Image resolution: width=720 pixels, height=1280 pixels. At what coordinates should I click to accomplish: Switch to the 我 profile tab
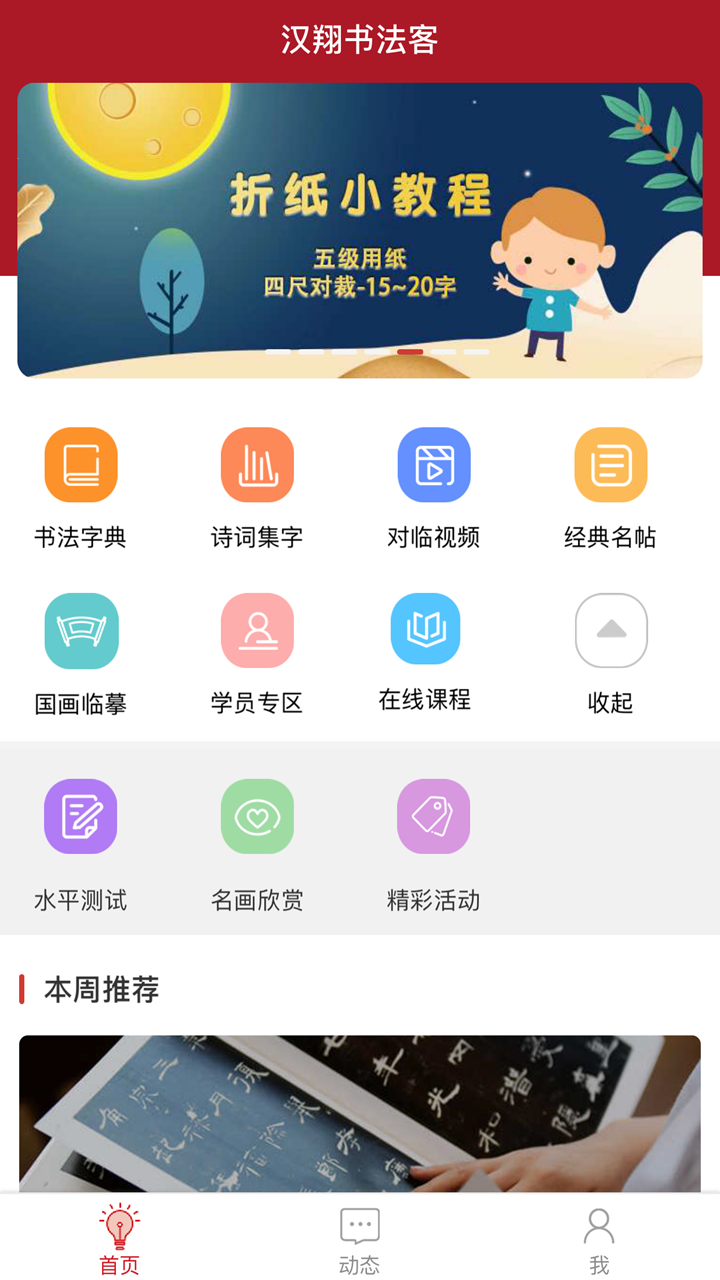pos(599,1238)
